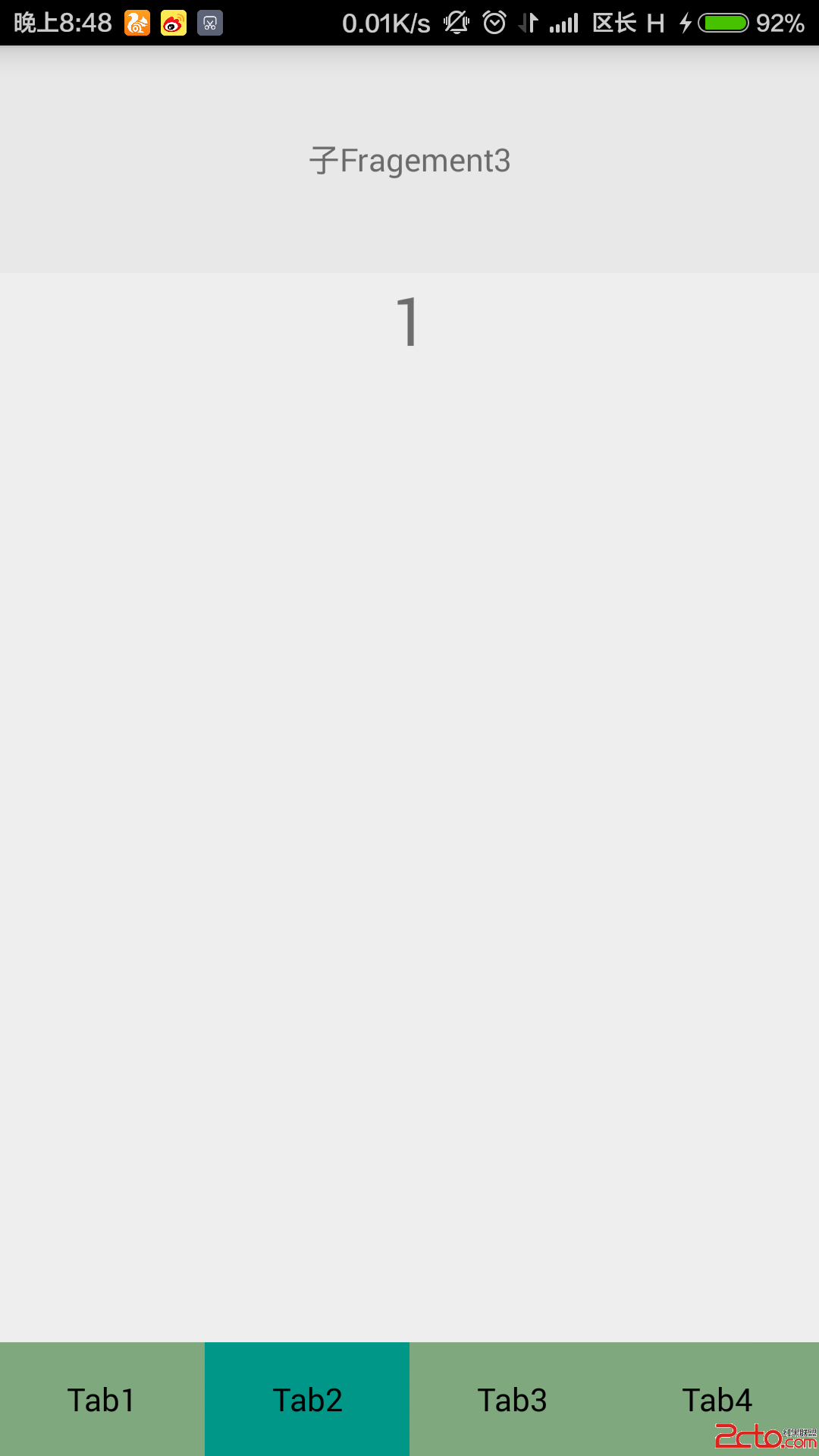Select the Tab2 tab
819x1456 pixels.
pos(307,1399)
